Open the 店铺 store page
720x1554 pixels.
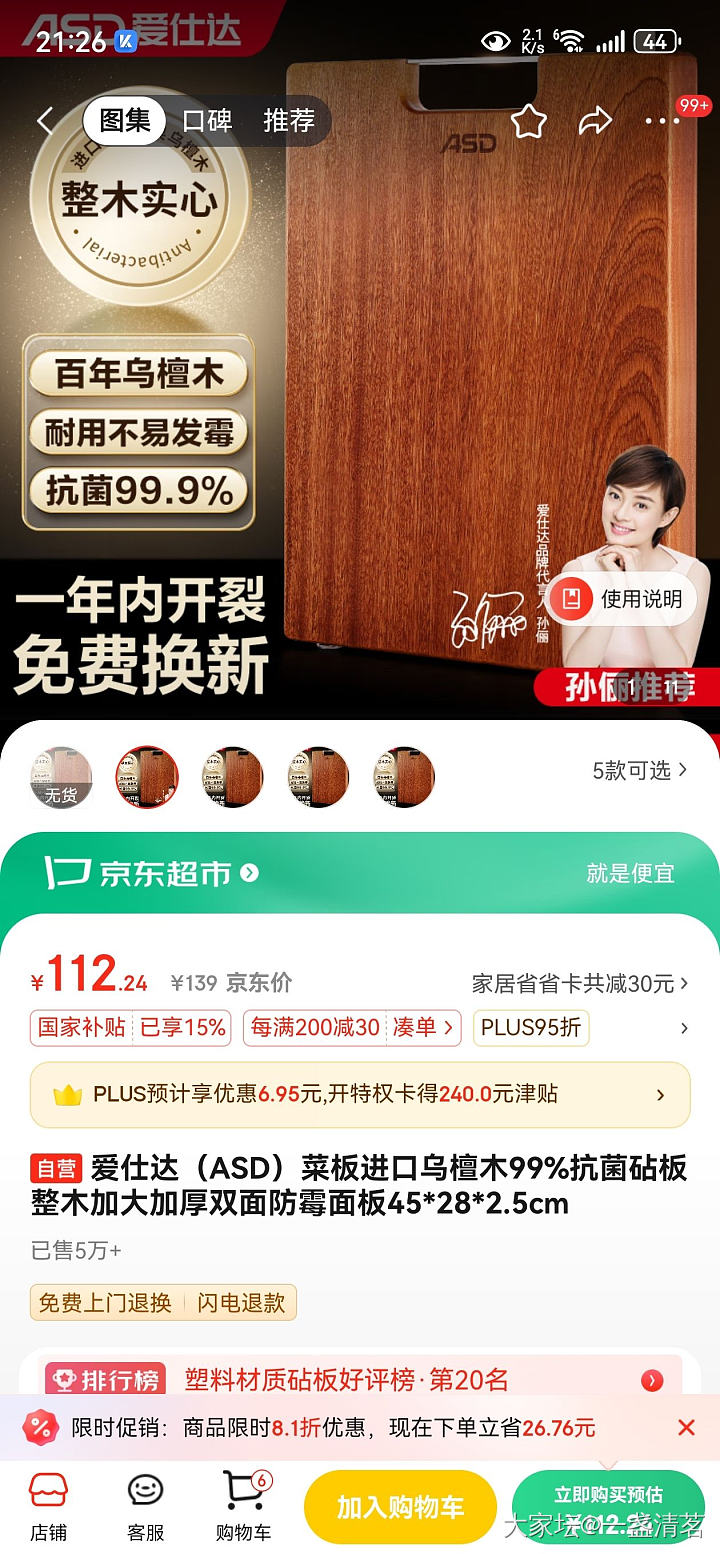[x=47, y=1506]
